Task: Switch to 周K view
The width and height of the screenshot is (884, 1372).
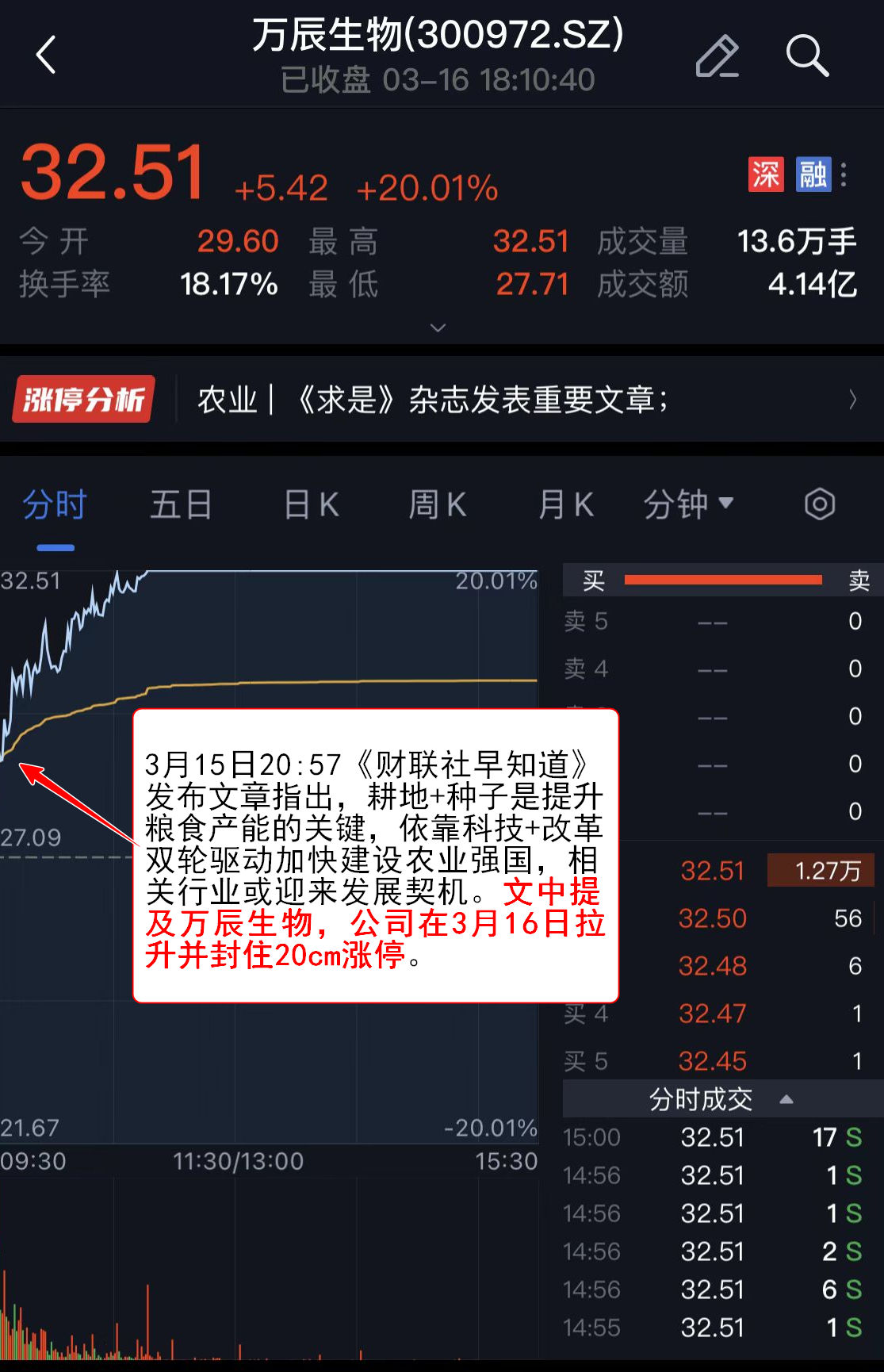Action: (x=438, y=505)
